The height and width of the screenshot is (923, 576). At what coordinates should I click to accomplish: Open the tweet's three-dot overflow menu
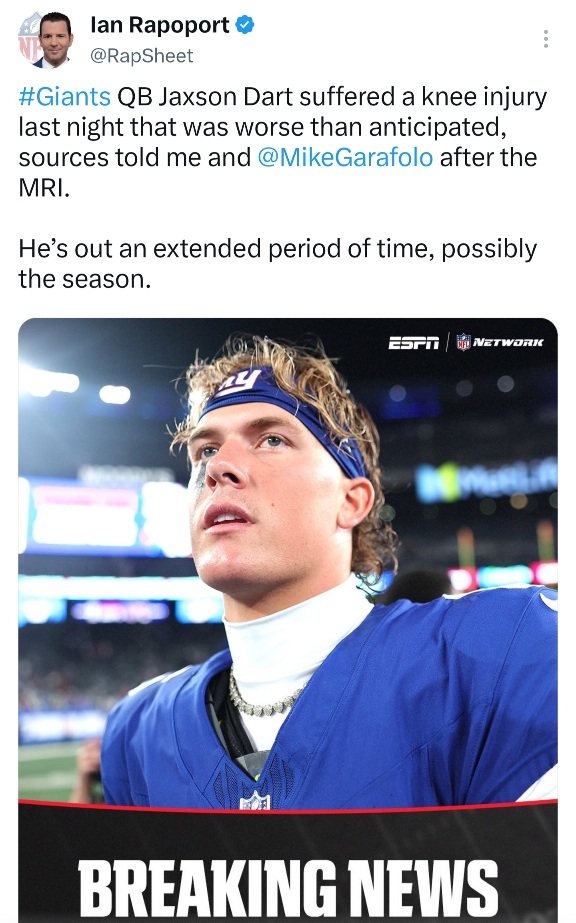546,39
